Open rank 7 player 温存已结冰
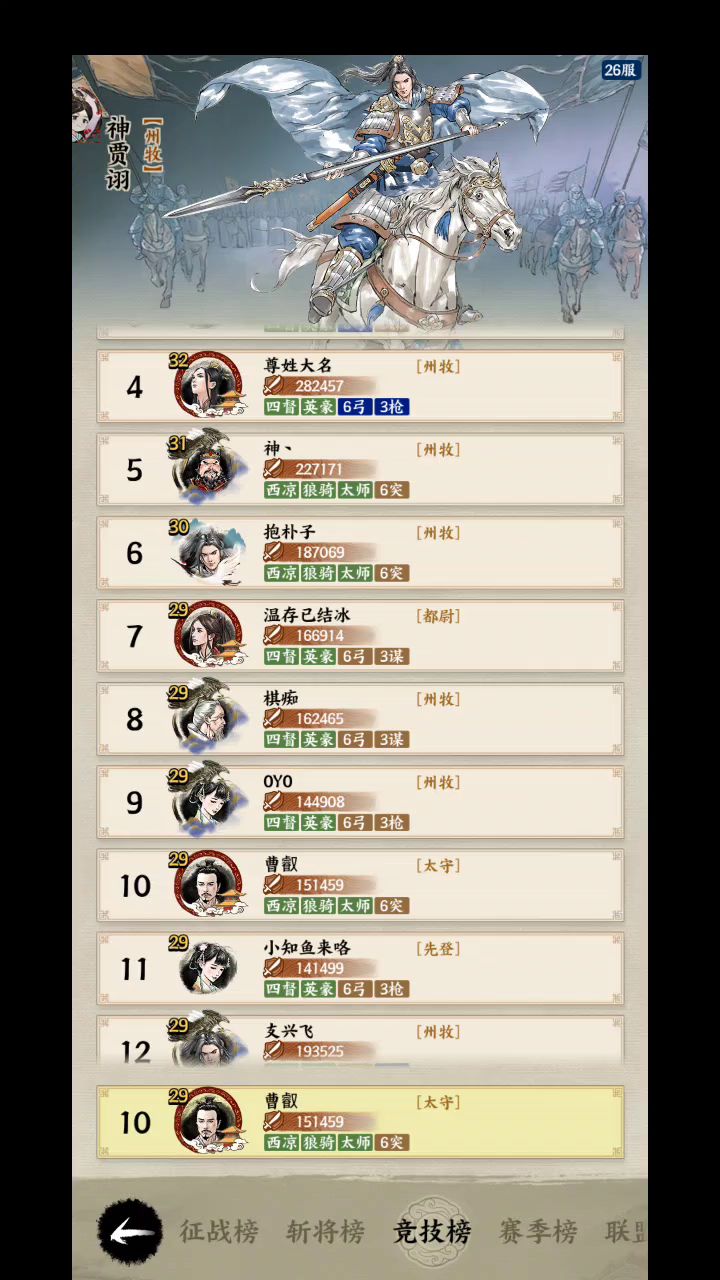This screenshot has height=1280, width=720. 360,636
